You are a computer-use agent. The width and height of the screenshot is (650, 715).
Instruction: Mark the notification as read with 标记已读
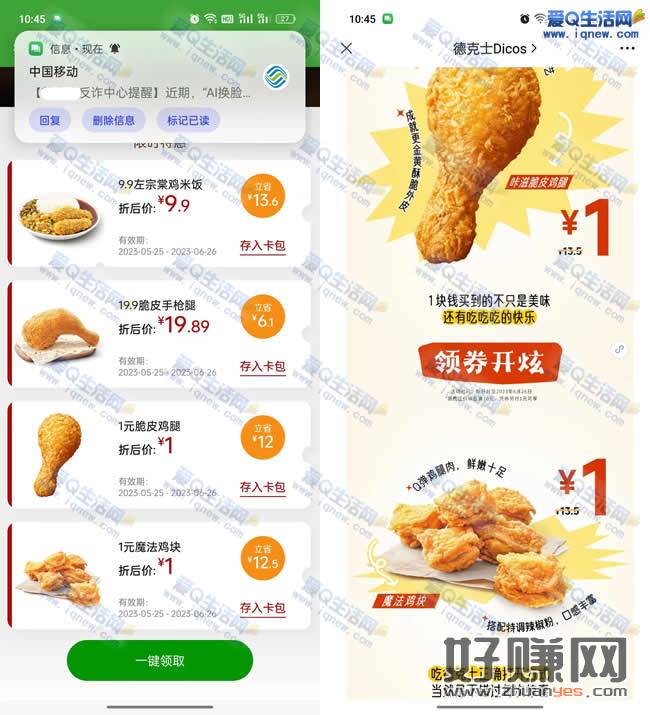[188, 121]
